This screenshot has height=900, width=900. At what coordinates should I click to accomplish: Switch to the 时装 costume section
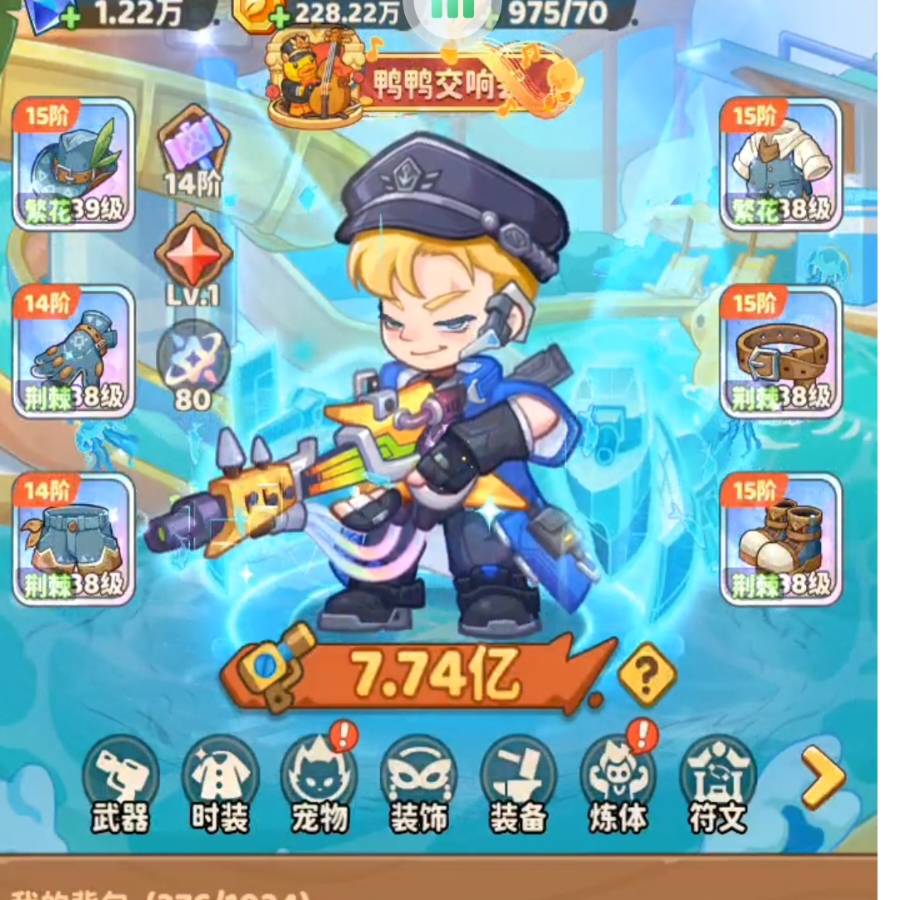[x=220, y=786]
